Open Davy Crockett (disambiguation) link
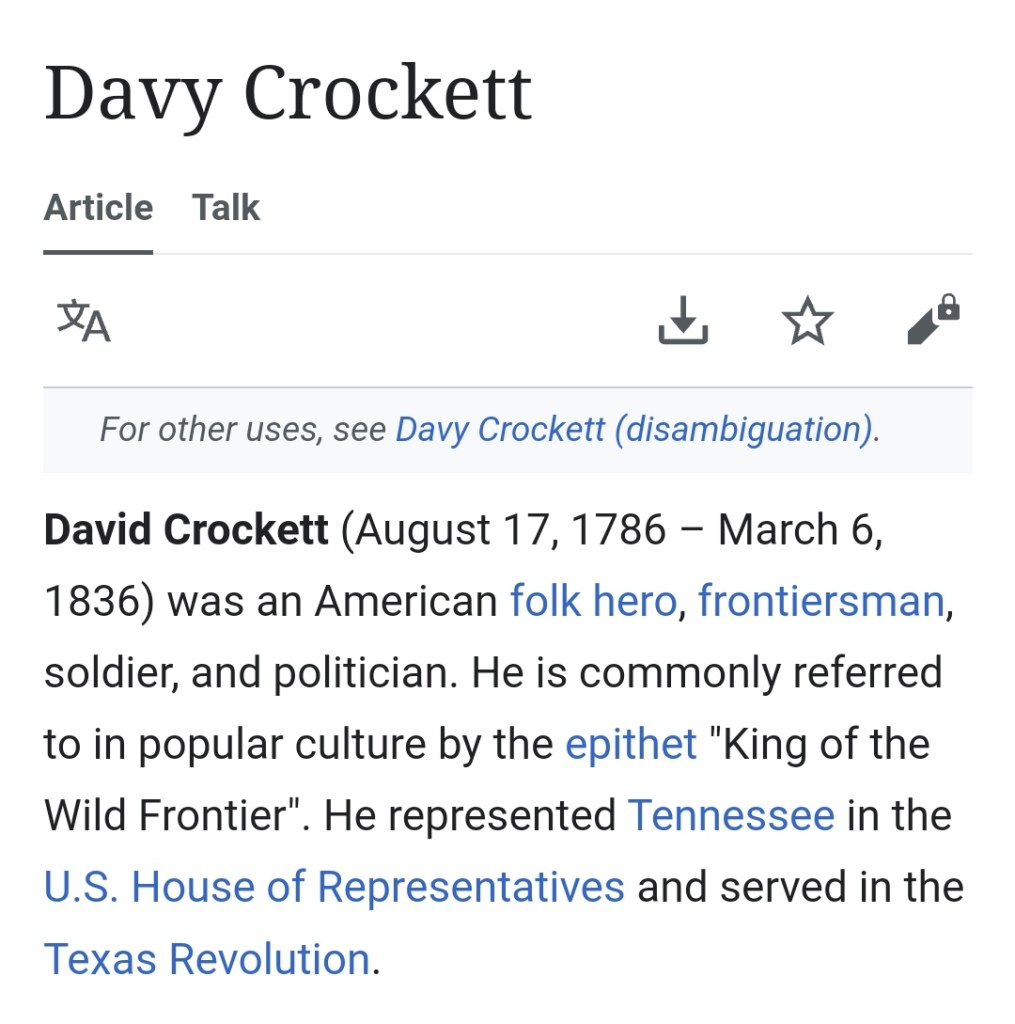Viewport: 1015px width, 1024px height. click(634, 430)
